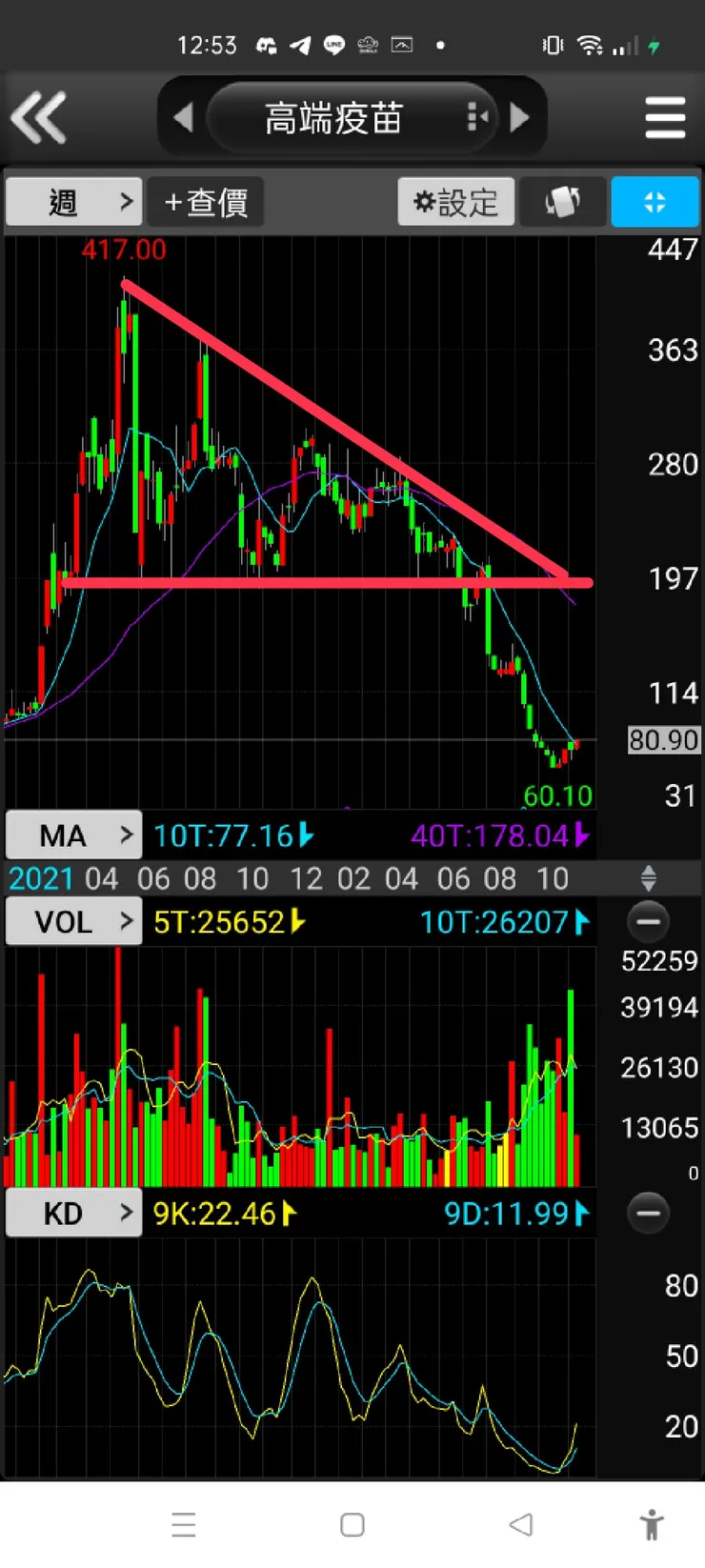
Task: Tap the system back button
Action: coord(520,1524)
